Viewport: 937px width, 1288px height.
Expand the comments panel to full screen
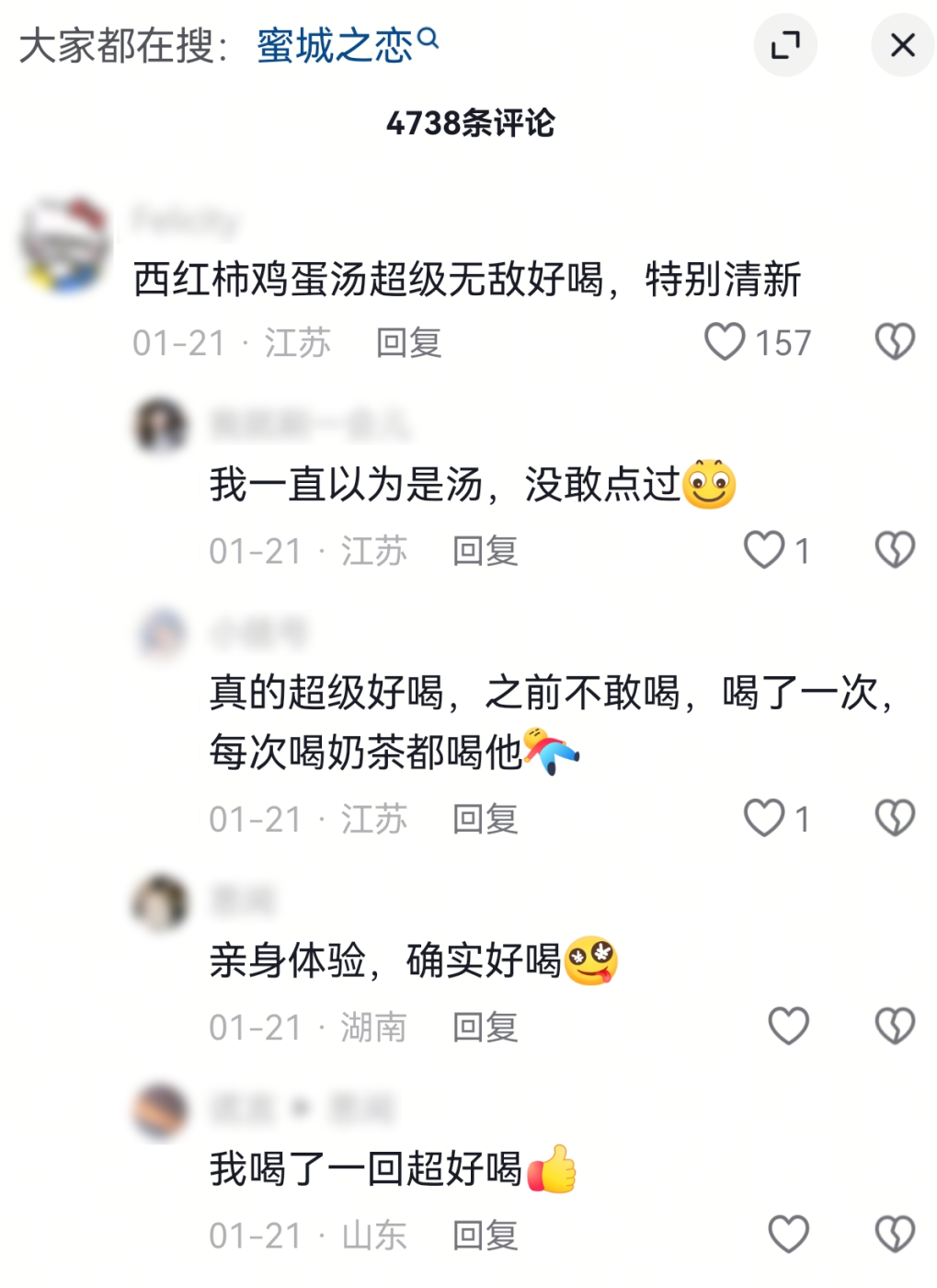tap(785, 45)
